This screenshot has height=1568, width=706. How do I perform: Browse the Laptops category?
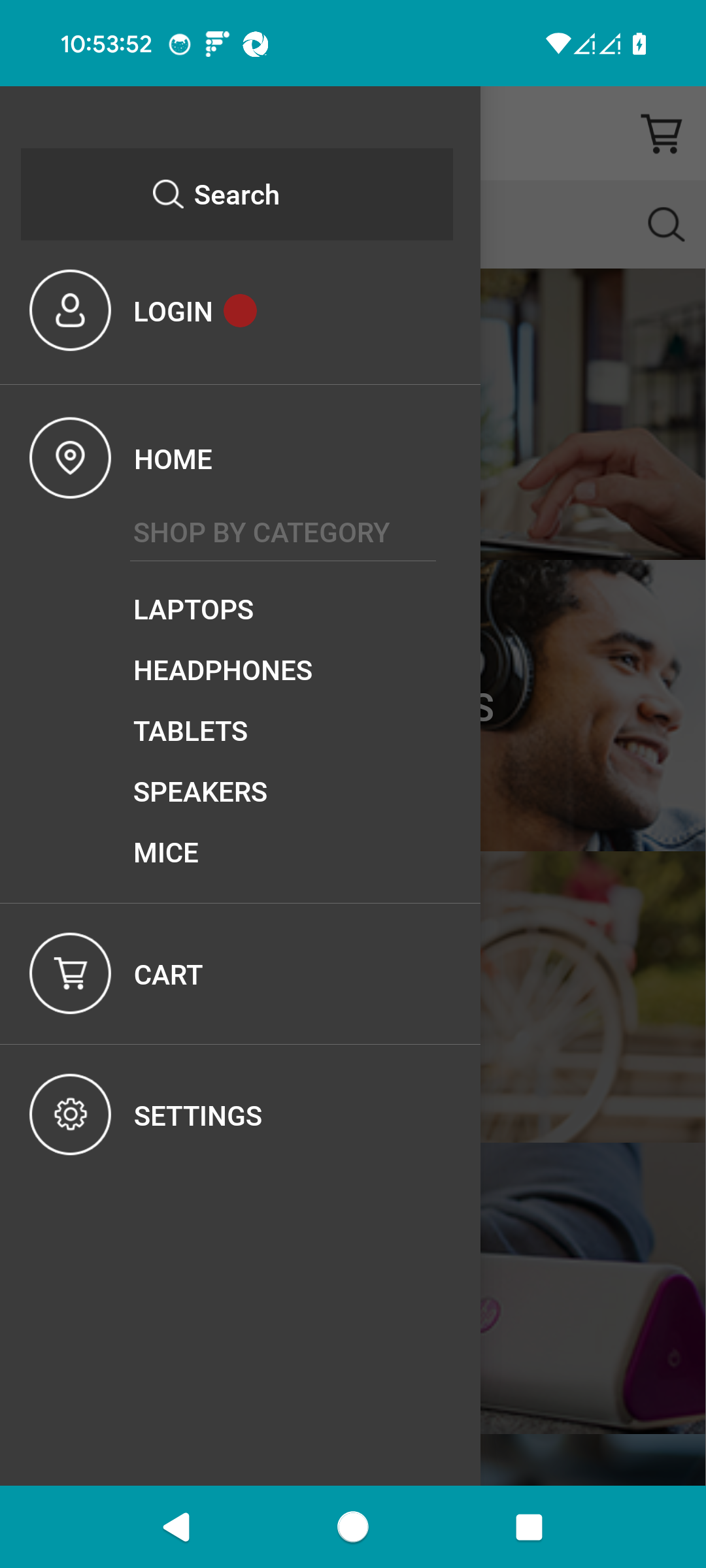(x=193, y=610)
